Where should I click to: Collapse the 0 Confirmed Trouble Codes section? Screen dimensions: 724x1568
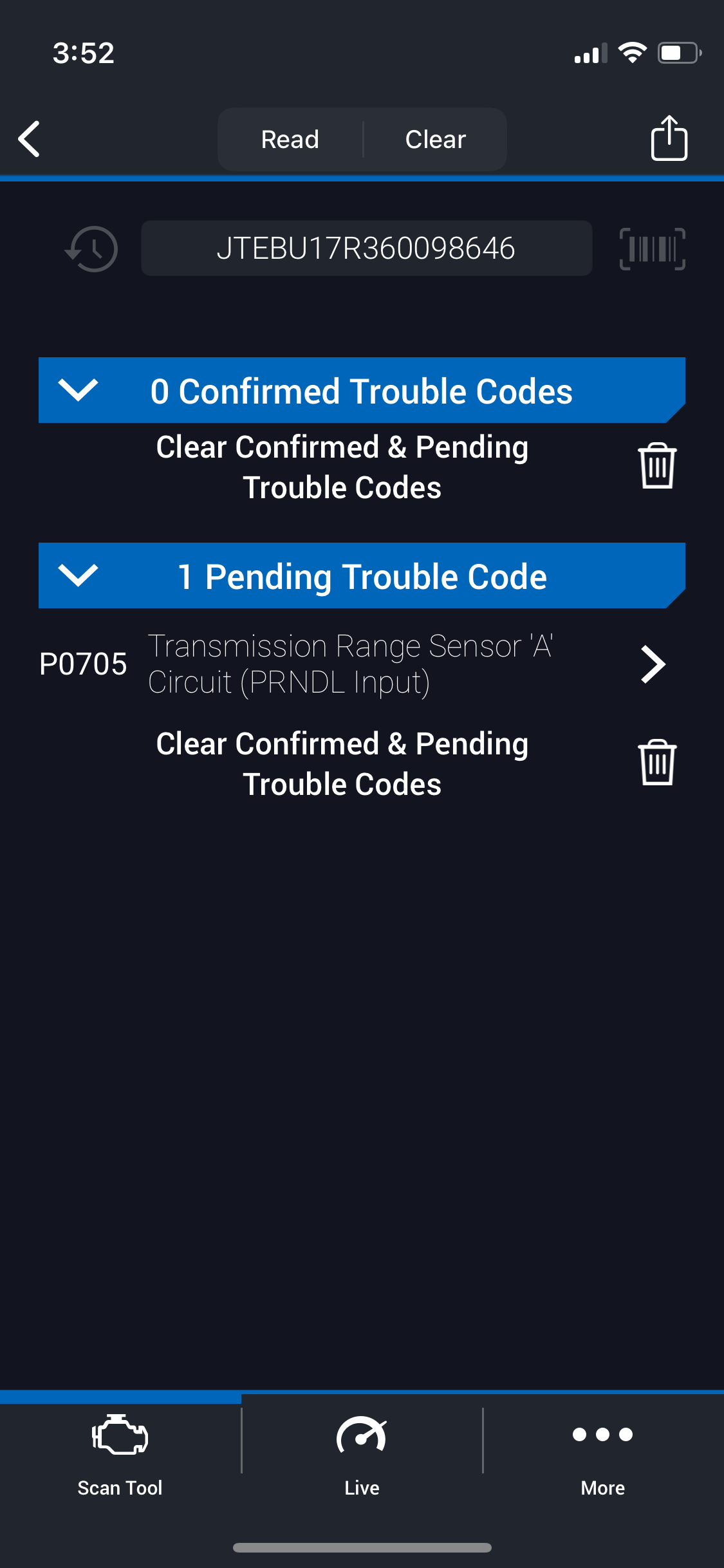tap(78, 390)
